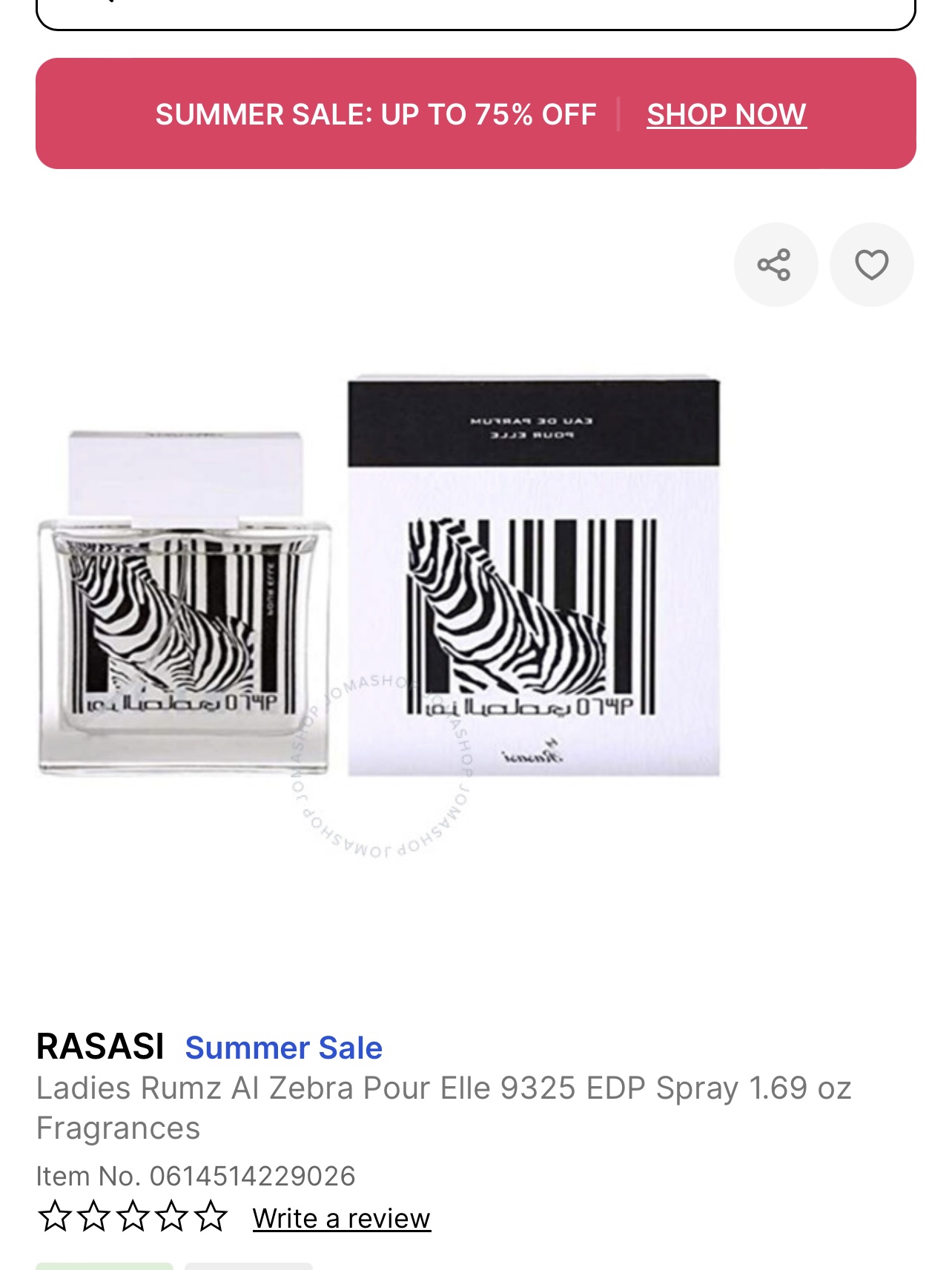Tap the Shop Now sale link

(726, 114)
